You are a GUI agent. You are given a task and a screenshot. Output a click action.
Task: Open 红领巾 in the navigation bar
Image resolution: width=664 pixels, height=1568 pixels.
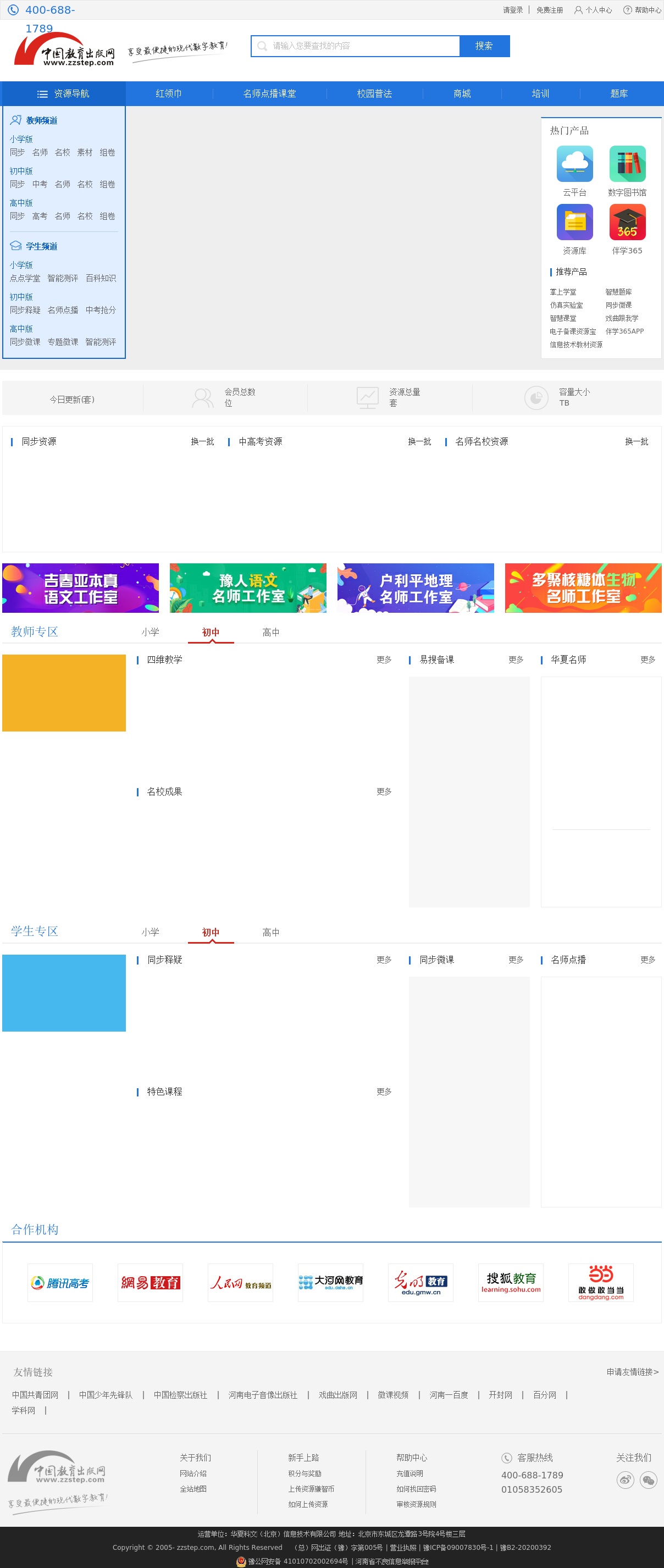[x=169, y=94]
